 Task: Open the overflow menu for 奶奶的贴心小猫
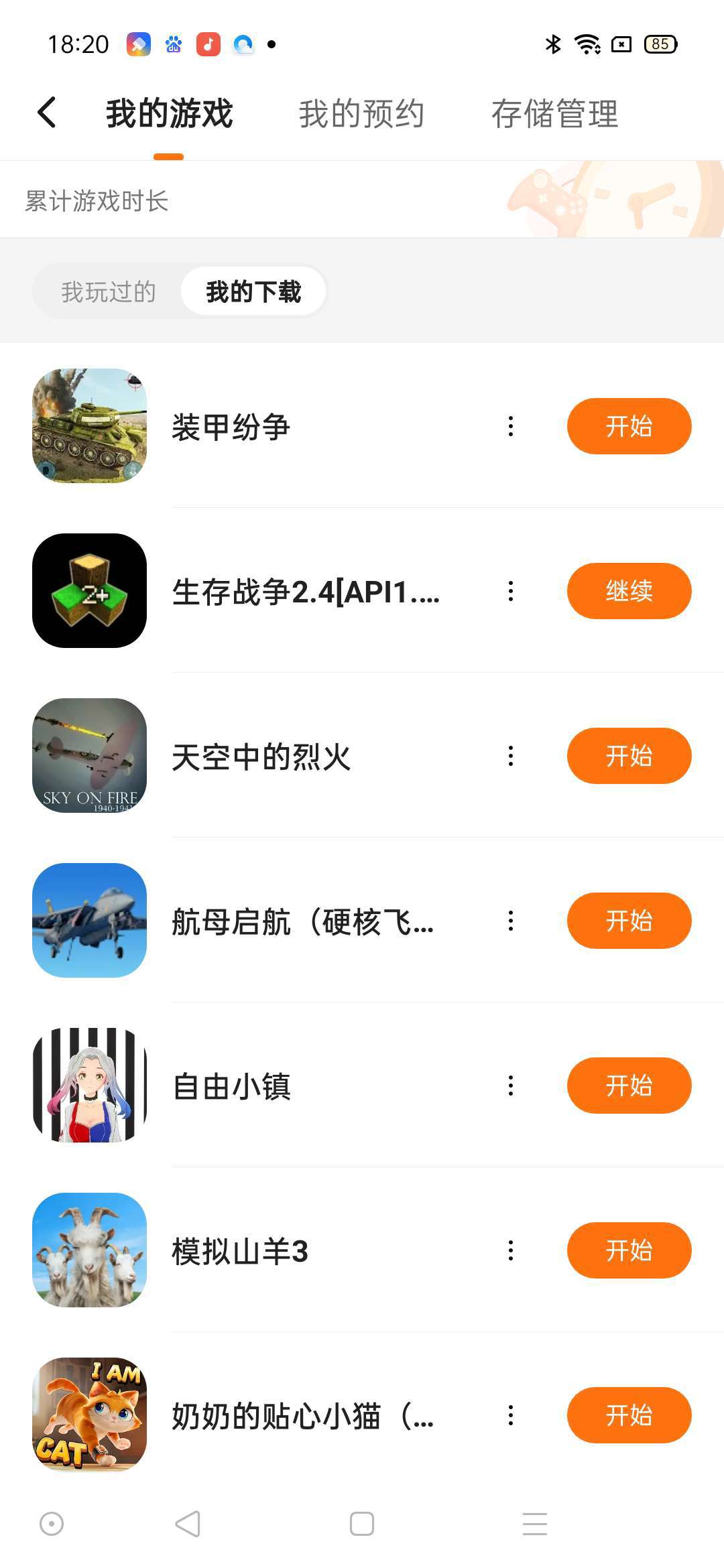[x=511, y=1415]
